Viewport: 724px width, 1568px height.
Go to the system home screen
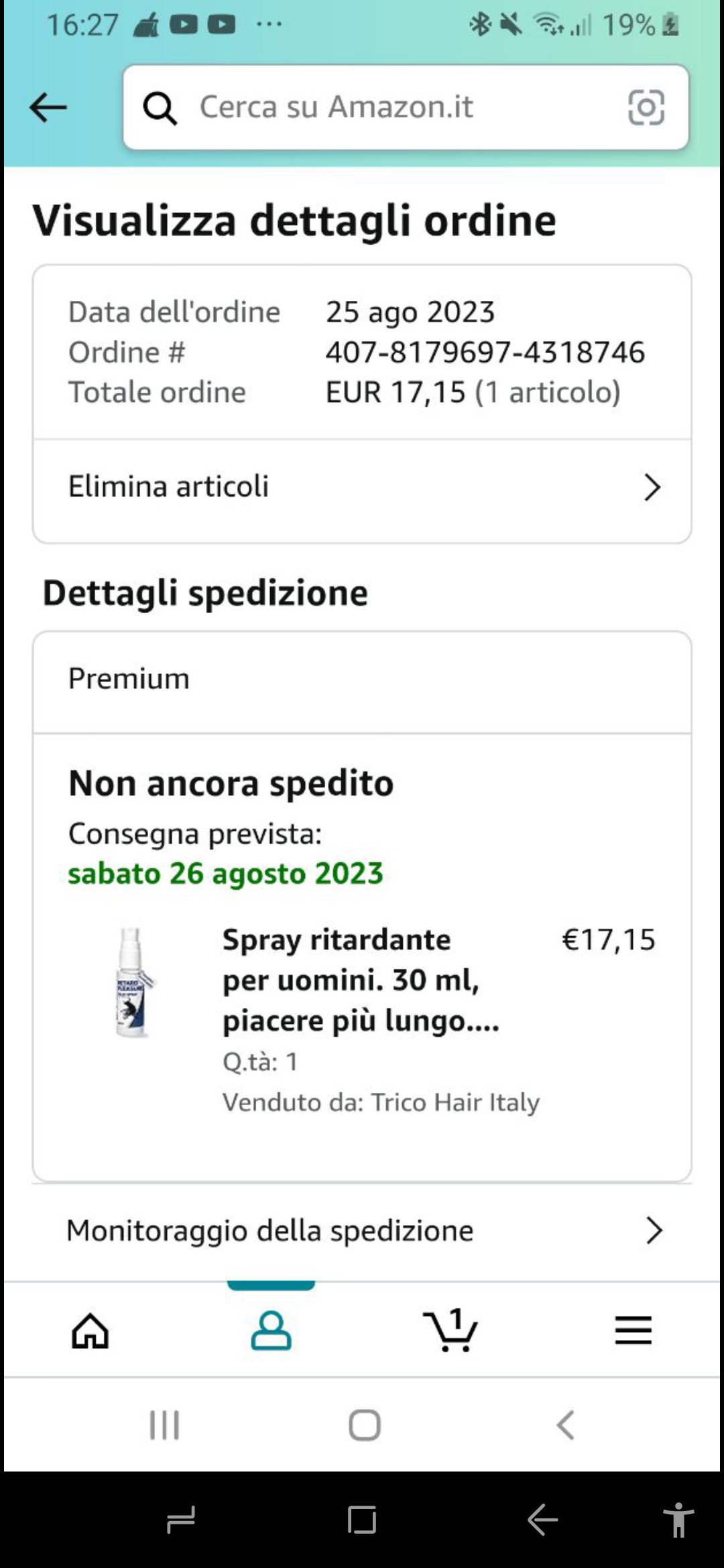[365, 1425]
